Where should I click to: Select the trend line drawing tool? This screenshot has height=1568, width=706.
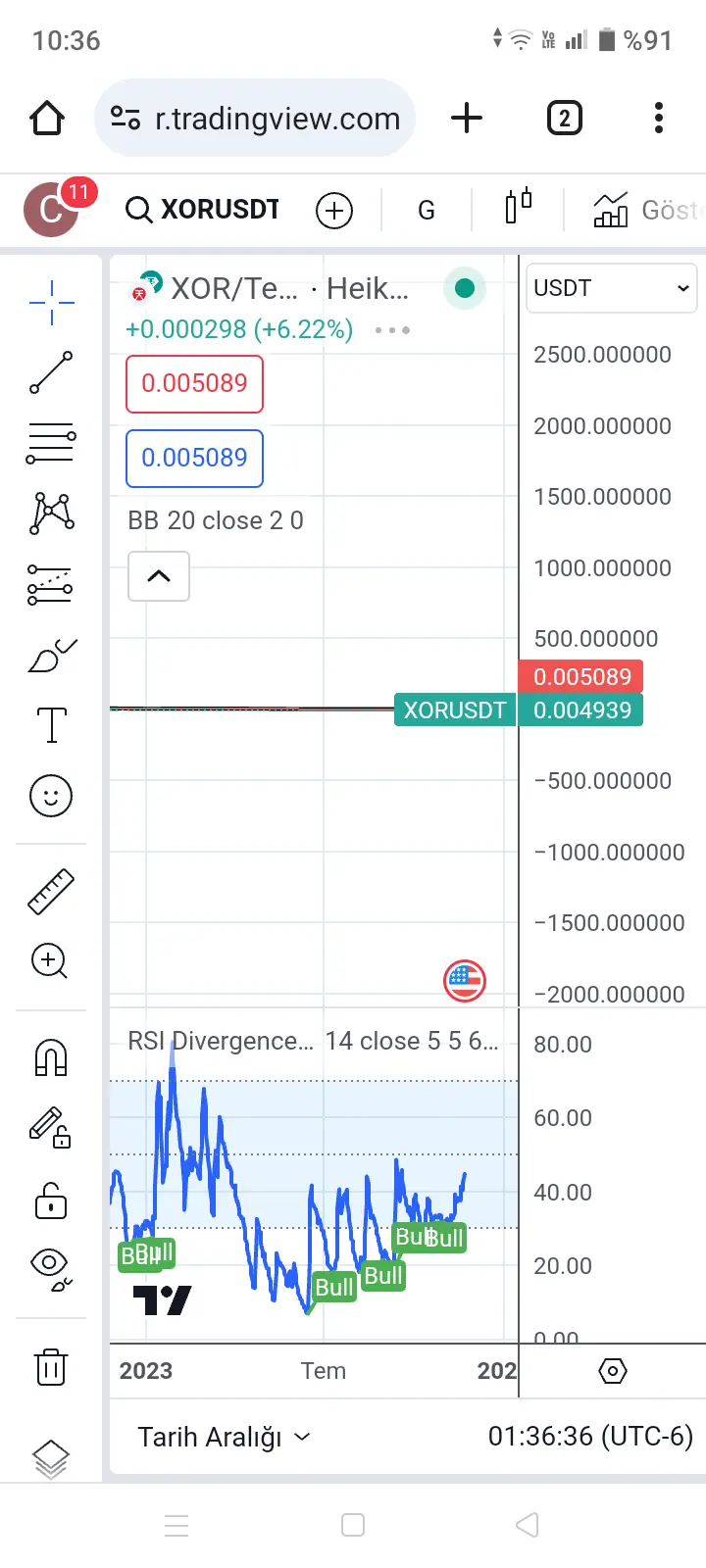[x=51, y=372]
